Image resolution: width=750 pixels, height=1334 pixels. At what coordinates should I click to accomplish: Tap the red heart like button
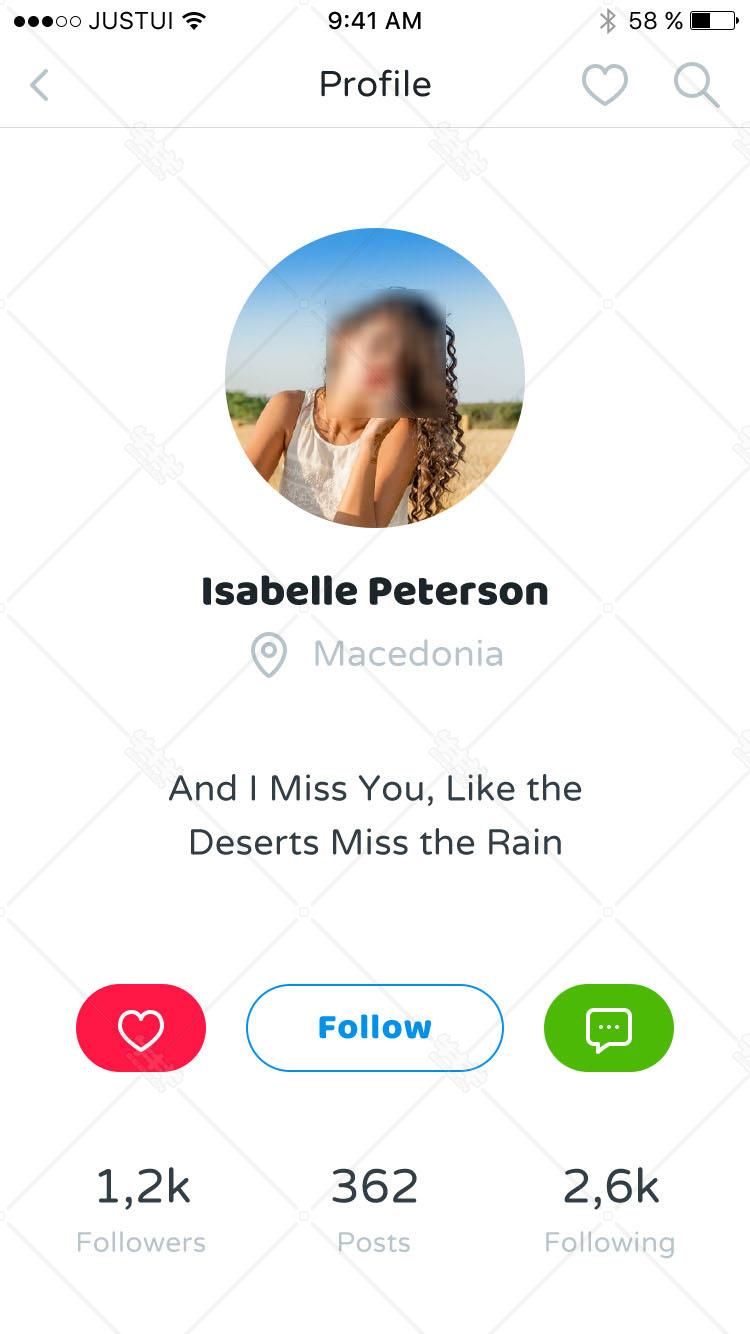click(x=141, y=1028)
